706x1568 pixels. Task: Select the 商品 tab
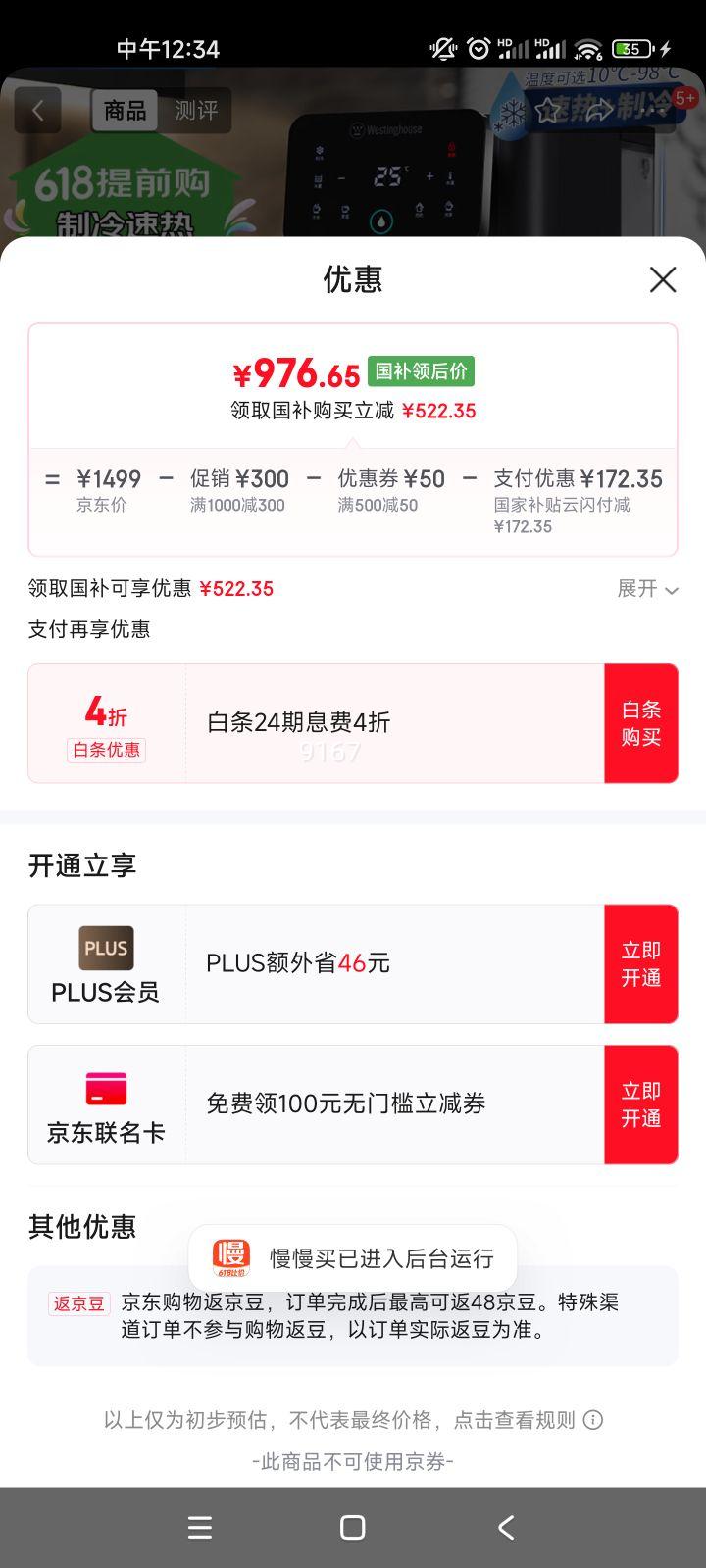(126, 111)
